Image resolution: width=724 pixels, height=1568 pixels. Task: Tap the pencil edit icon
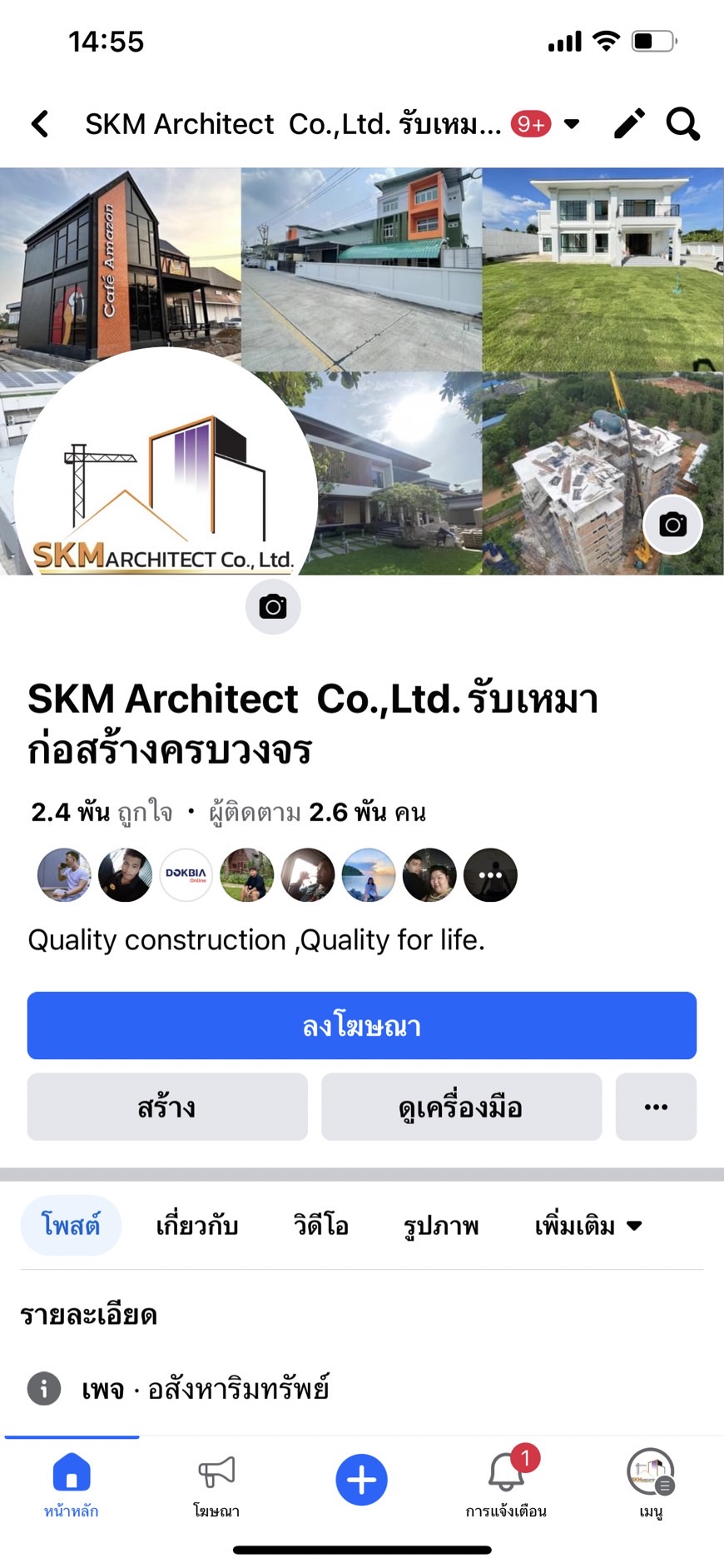pos(629,124)
